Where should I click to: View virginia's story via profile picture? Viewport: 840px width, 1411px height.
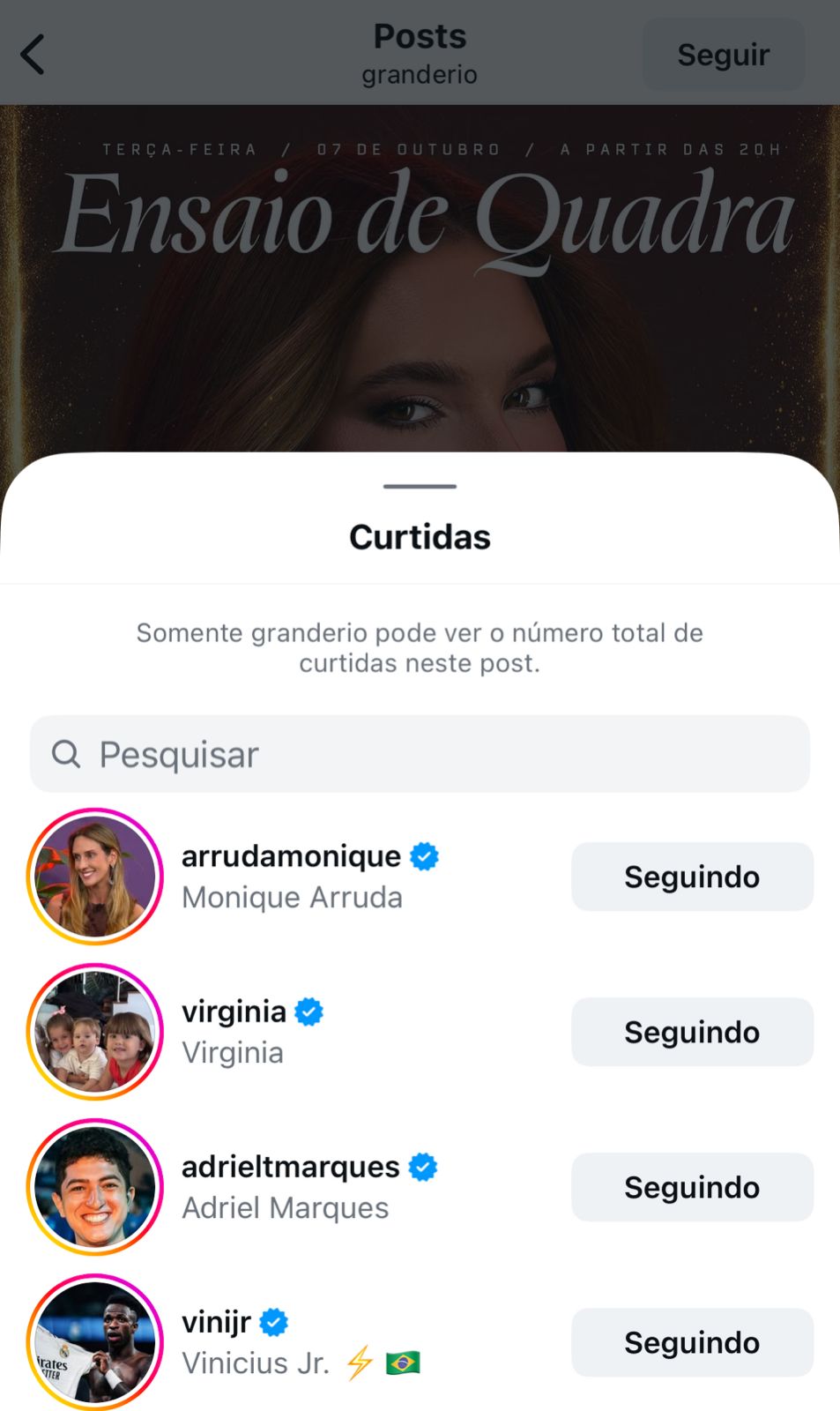click(95, 1032)
